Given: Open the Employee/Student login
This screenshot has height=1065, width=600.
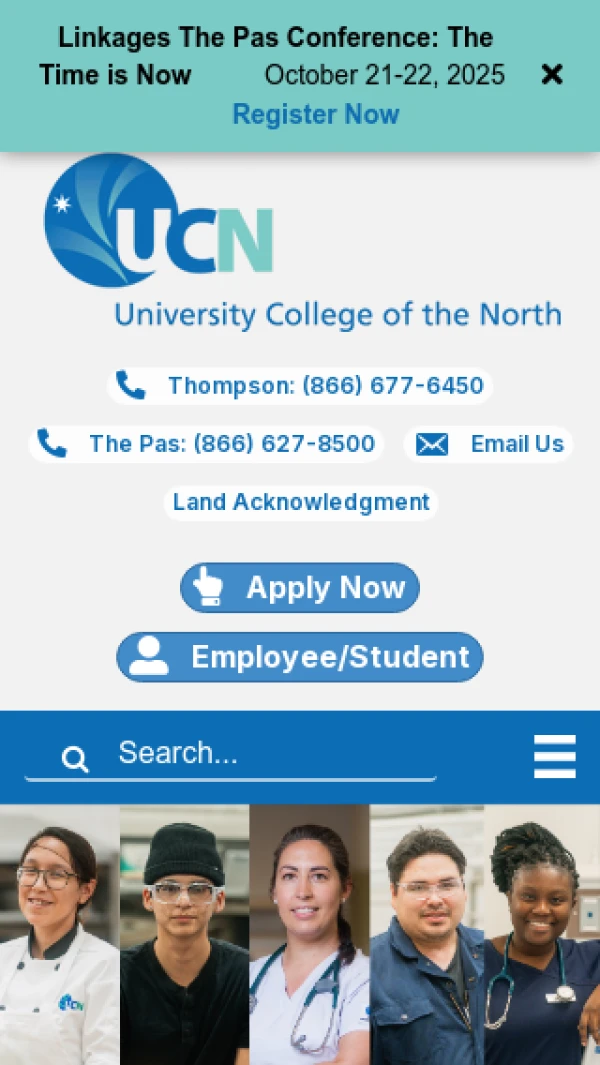Looking at the screenshot, I should point(300,657).
